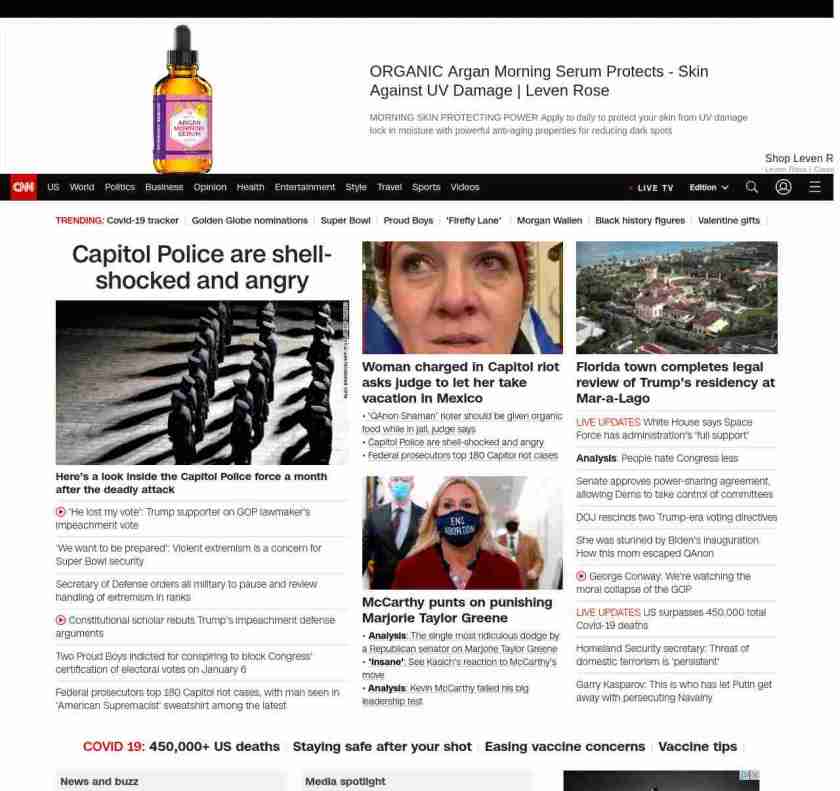Switch to the Sports section

[426, 187]
